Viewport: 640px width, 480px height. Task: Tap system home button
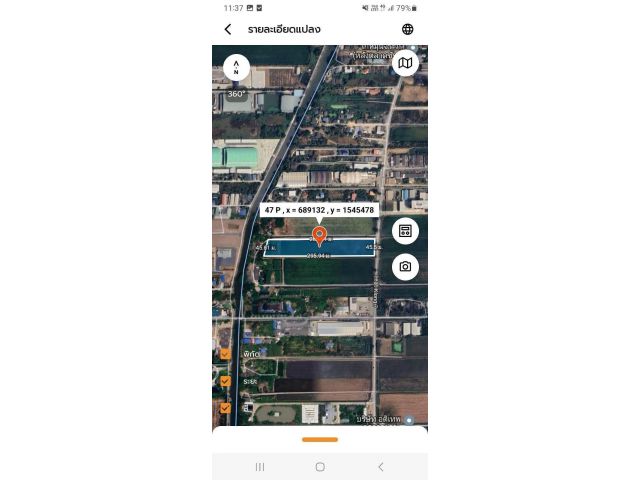point(320,467)
